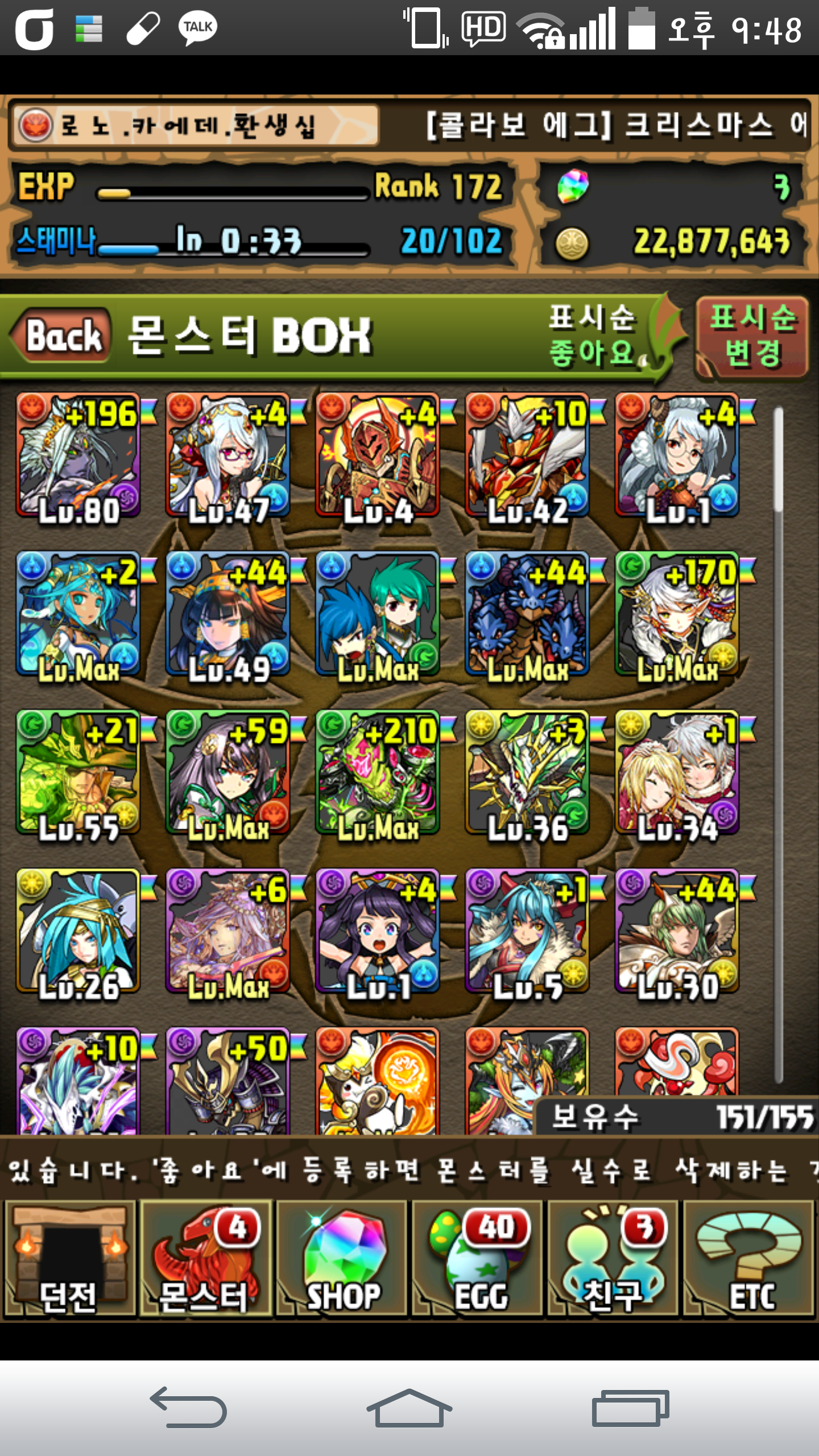Select the +2 Lv.Max water monster

pyautogui.click(x=78, y=615)
